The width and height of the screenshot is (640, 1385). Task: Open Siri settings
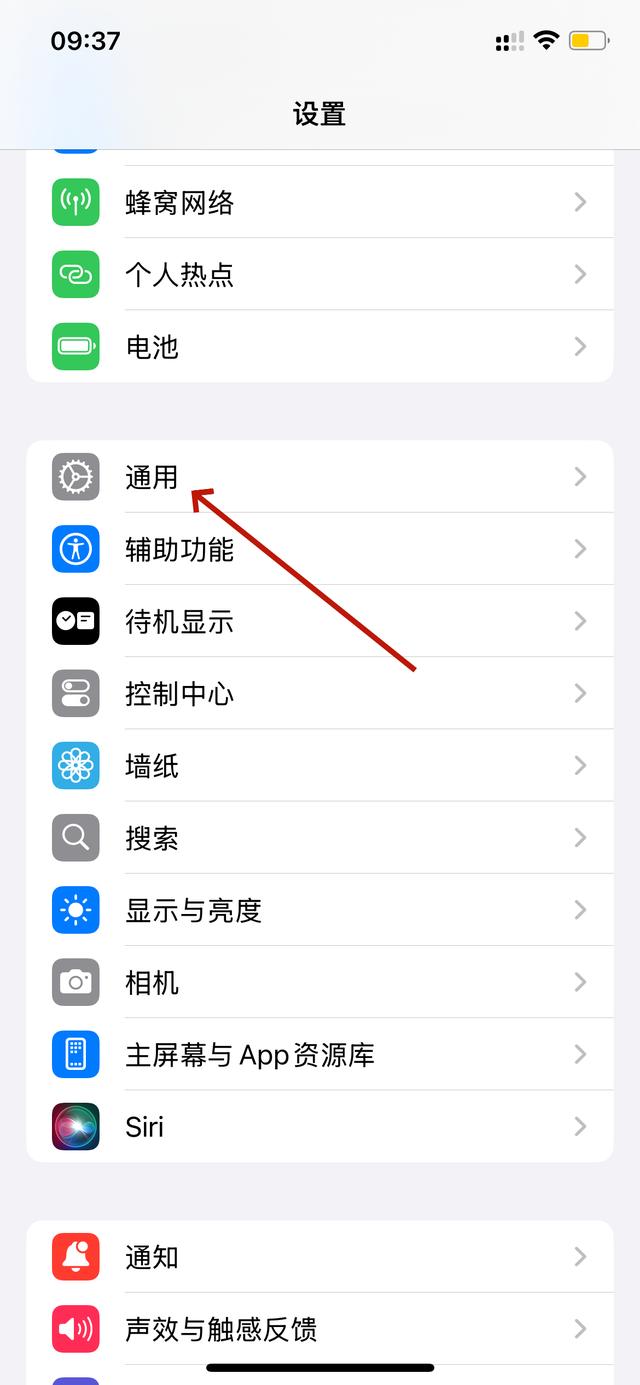click(319, 1126)
